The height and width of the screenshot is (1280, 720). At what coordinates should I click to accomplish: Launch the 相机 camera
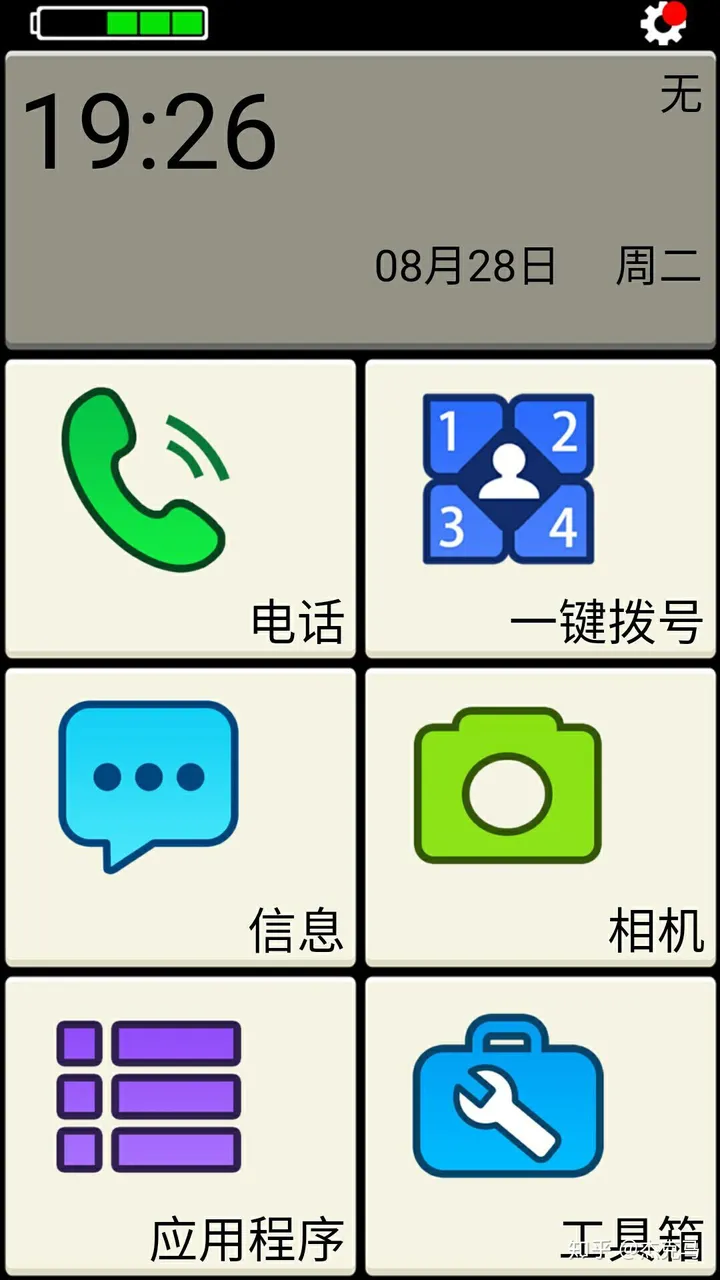(x=540, y=816)
